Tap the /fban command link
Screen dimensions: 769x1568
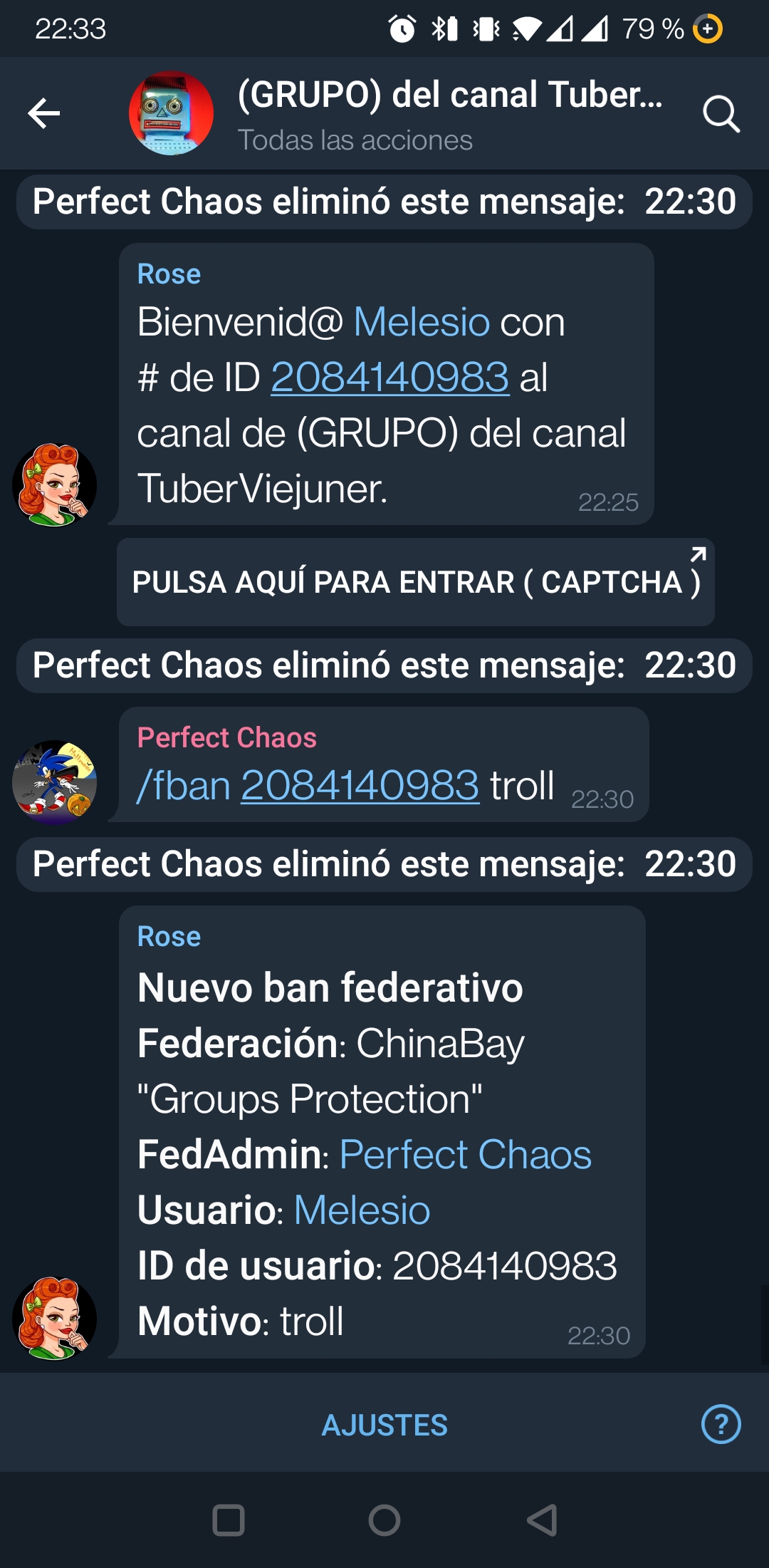point(184,786)
